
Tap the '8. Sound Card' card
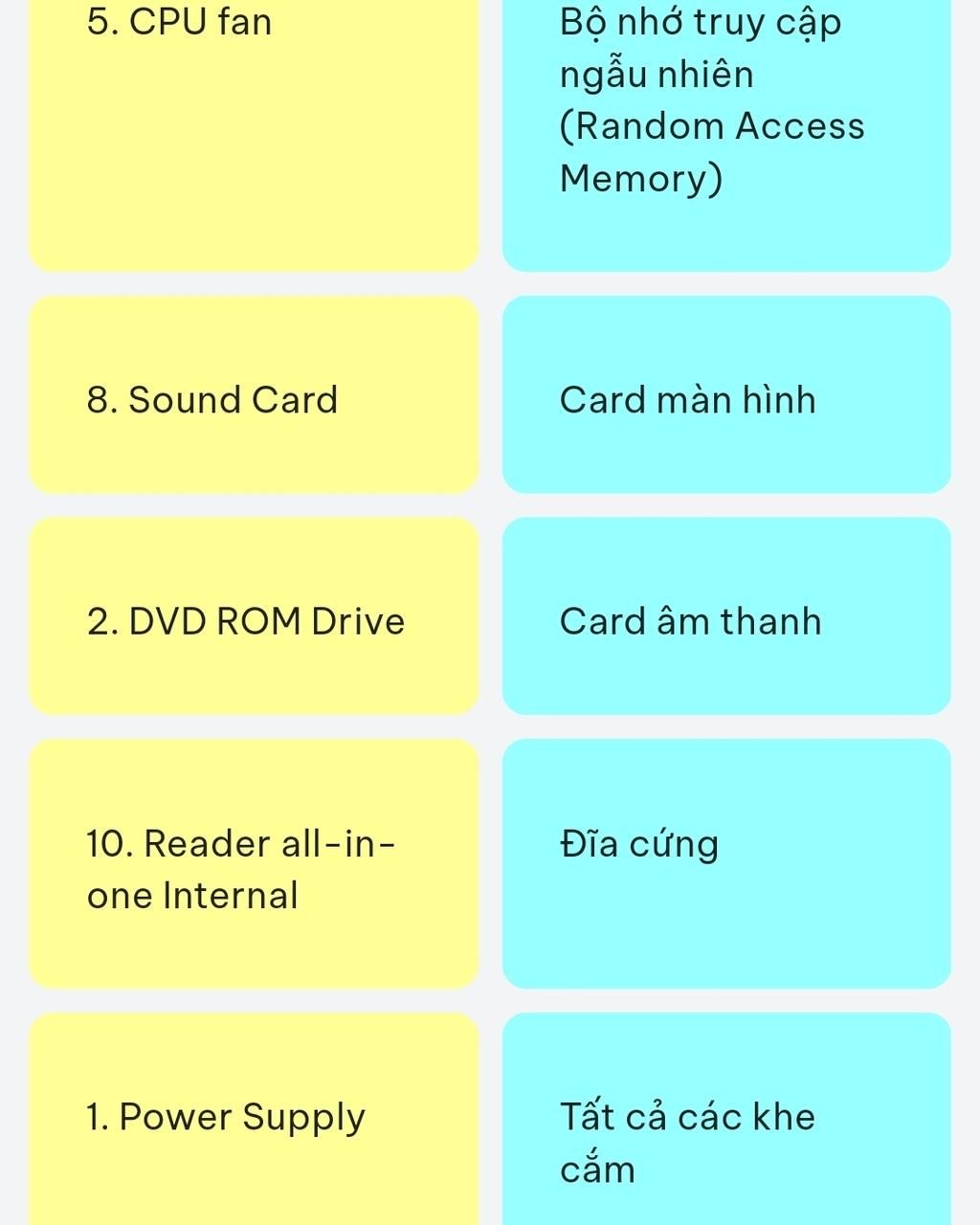click(x=254, y=395)
